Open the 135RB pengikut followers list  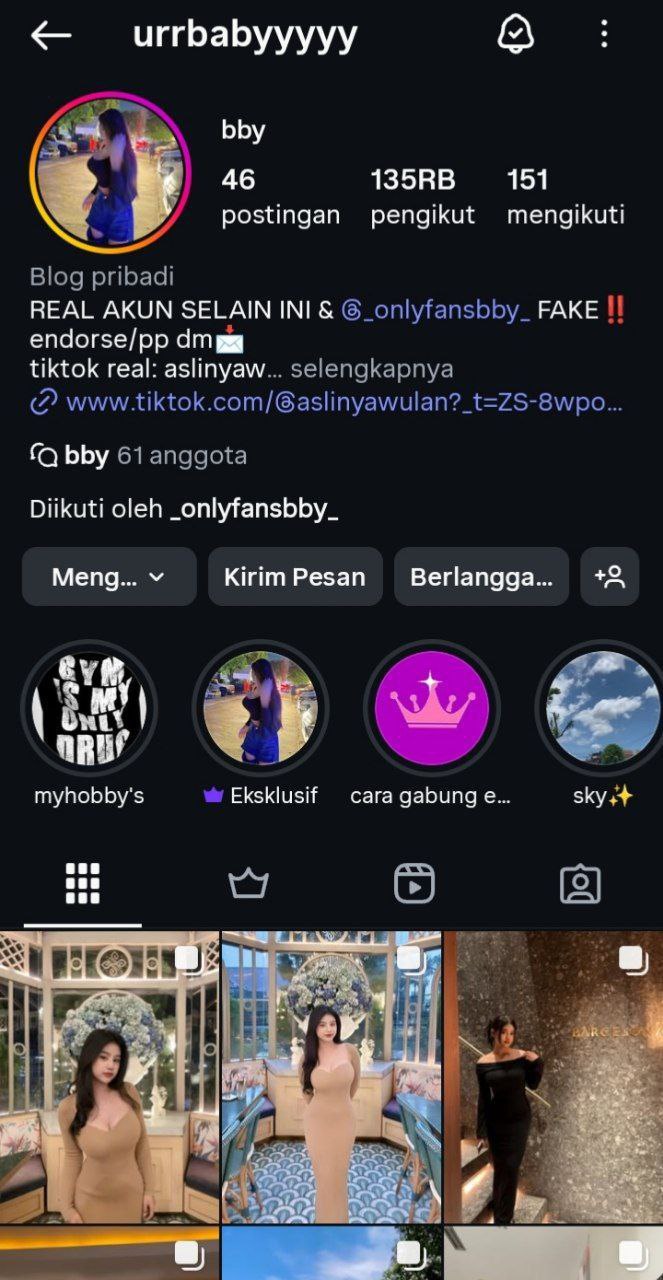(422, 196)
